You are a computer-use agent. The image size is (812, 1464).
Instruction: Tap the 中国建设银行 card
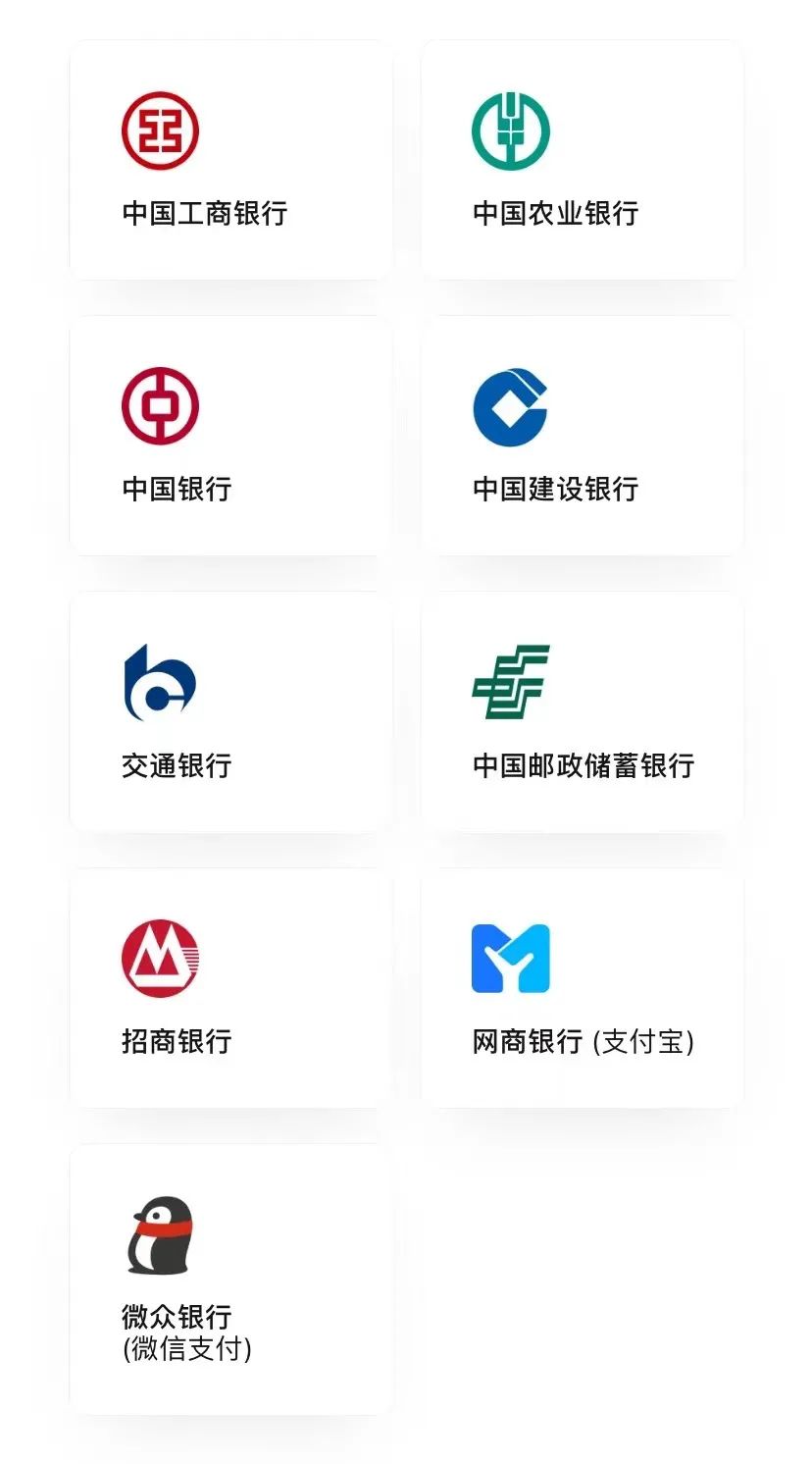[x=582, y=437]
